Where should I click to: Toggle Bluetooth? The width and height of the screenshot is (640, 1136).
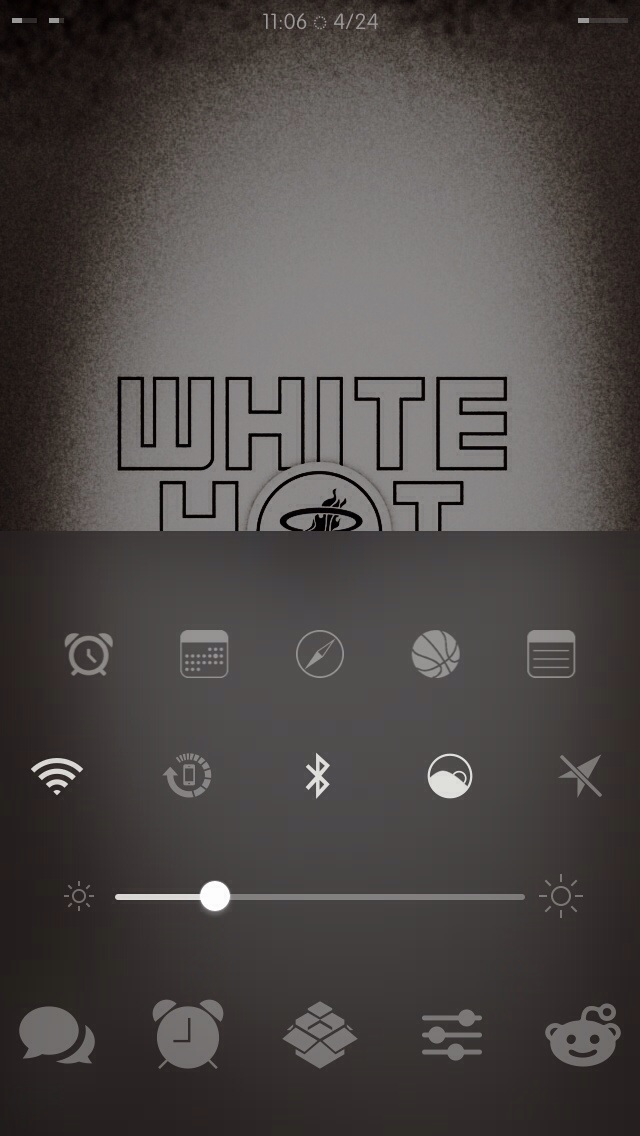(318, 776)
